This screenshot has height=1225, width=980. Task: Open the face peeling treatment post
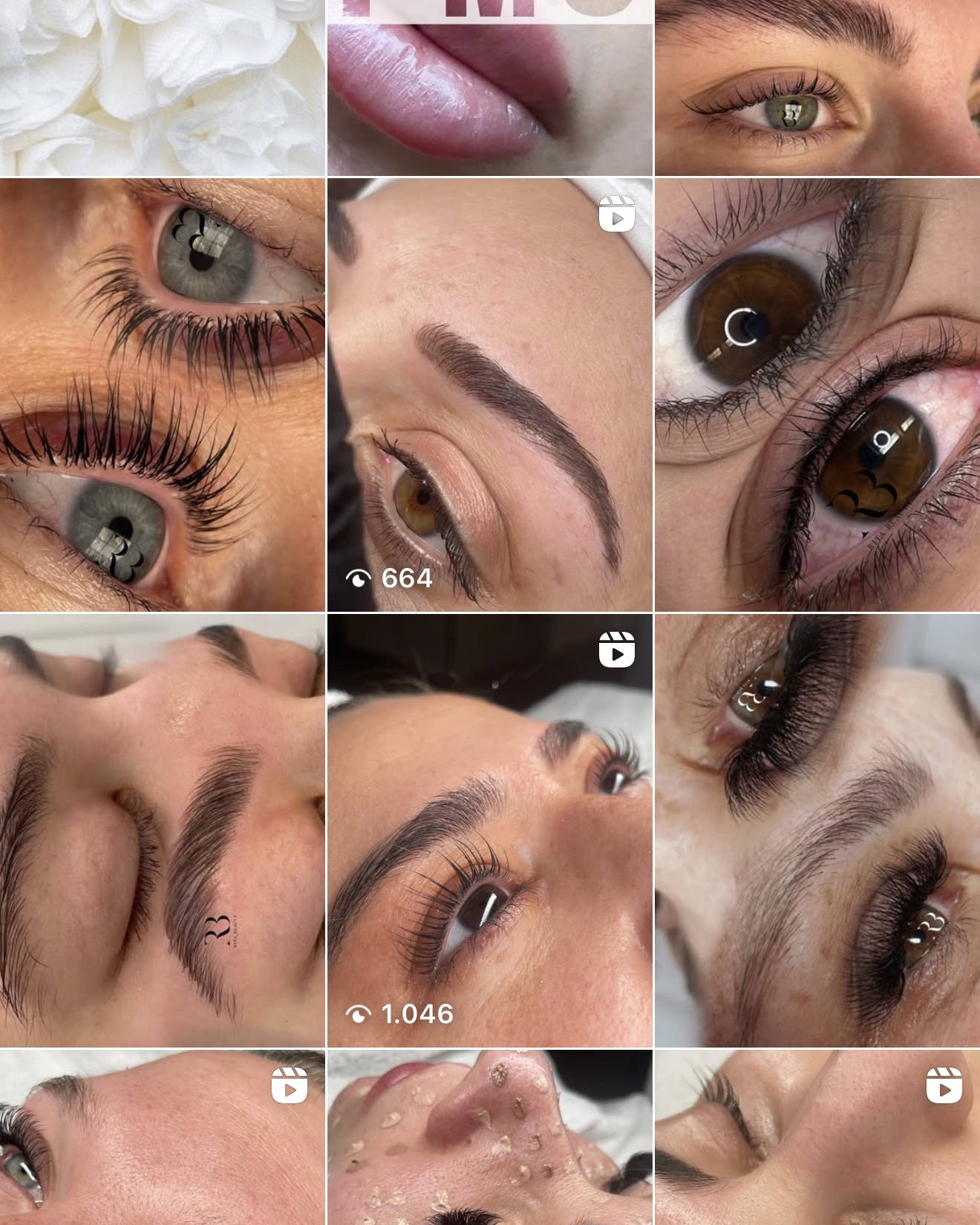(490, 1137)
